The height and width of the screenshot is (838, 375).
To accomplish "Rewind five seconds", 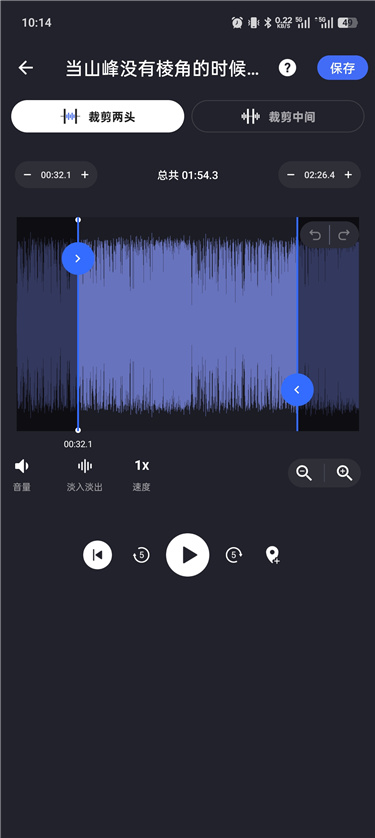I will coord(141,555).
